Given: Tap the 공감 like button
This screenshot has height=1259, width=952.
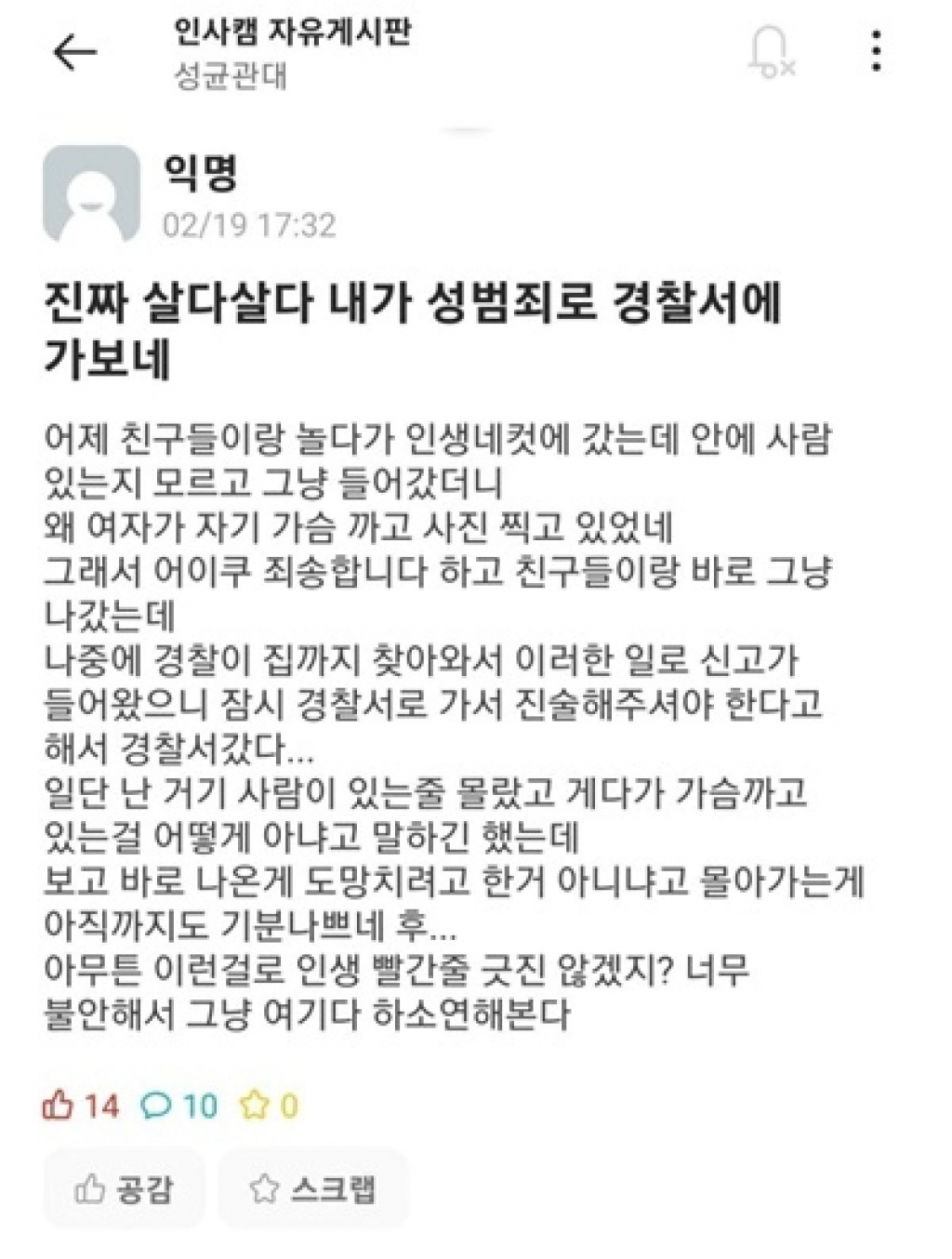Looking at the screenshot, I should pyautogui.click(x=124, y=1187).
